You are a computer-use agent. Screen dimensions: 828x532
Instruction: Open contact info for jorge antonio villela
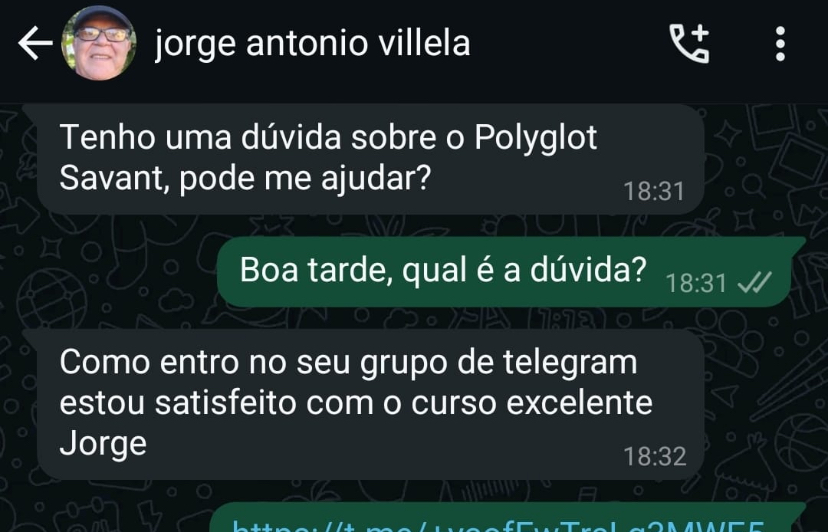click(312, 44)
